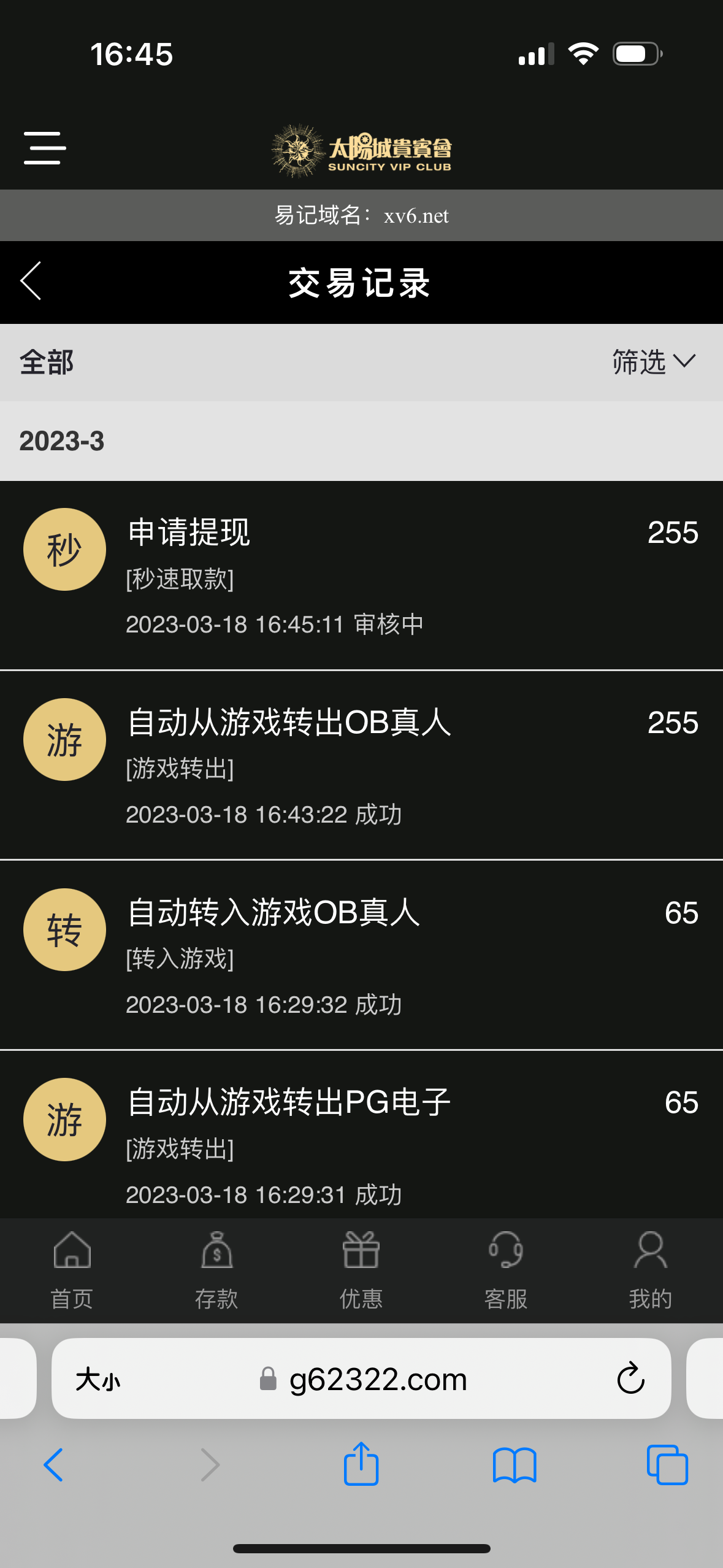This screenshot has height=1568, width=723.
Task: Reload the page in Safari
Action: [x=630, y=1380]
